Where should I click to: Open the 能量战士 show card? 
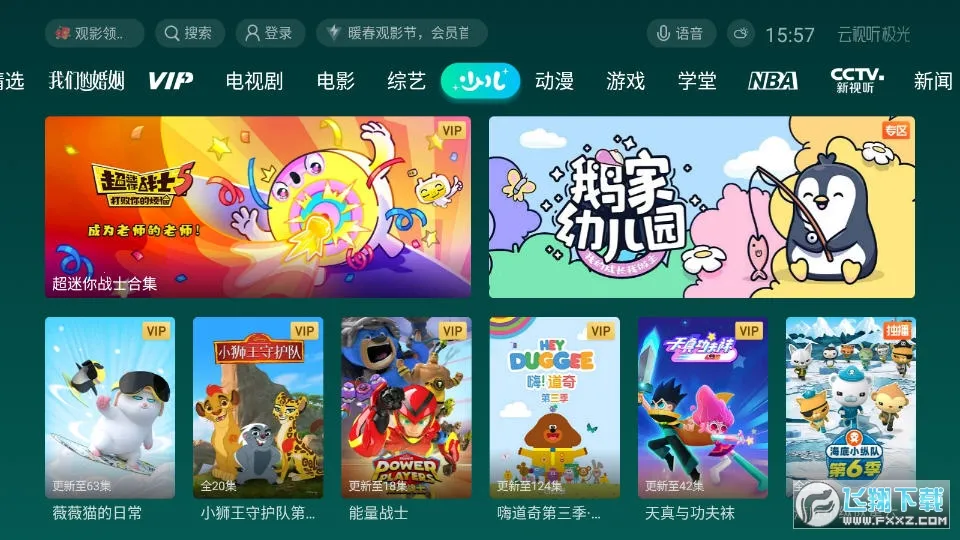pos(405,408)
